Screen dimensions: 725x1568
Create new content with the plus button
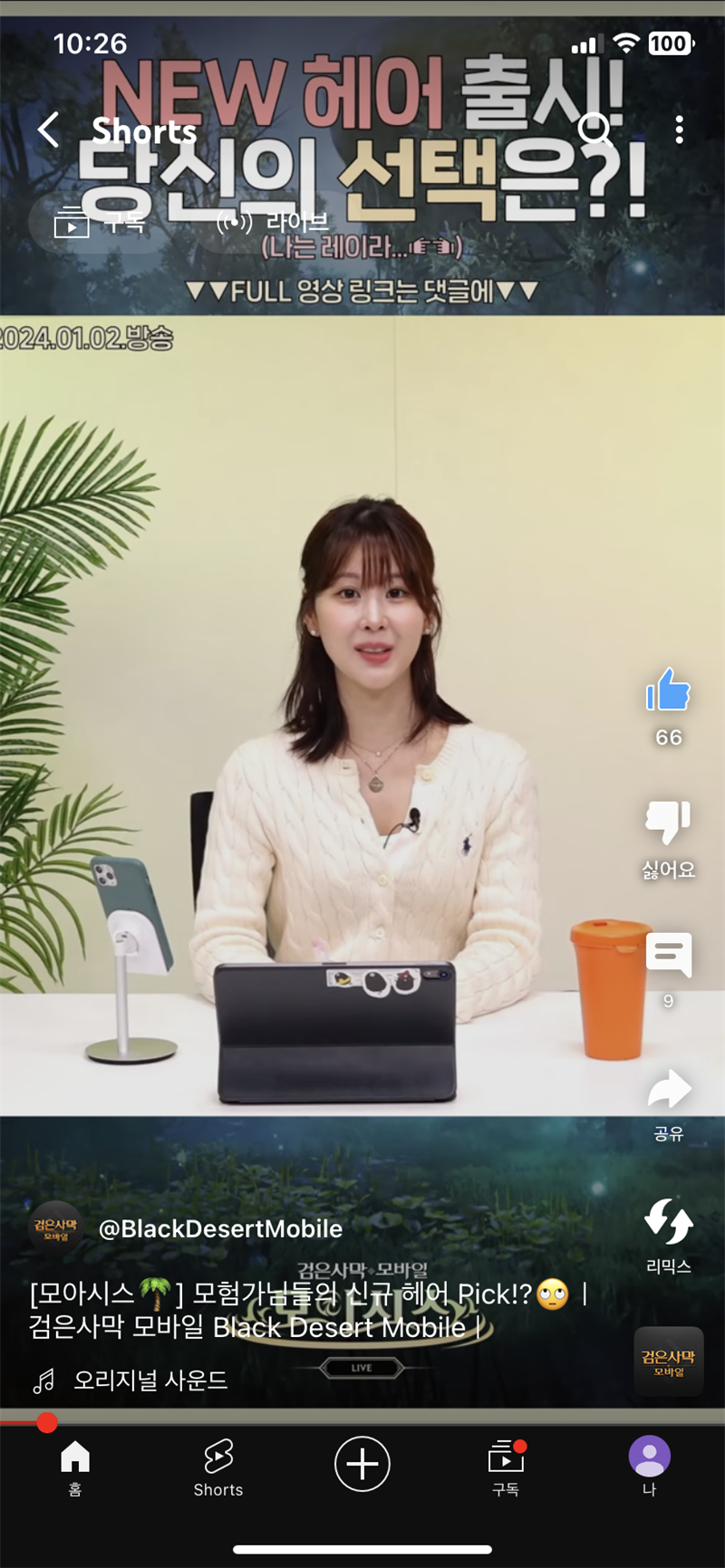click(x=362, y=1463)
